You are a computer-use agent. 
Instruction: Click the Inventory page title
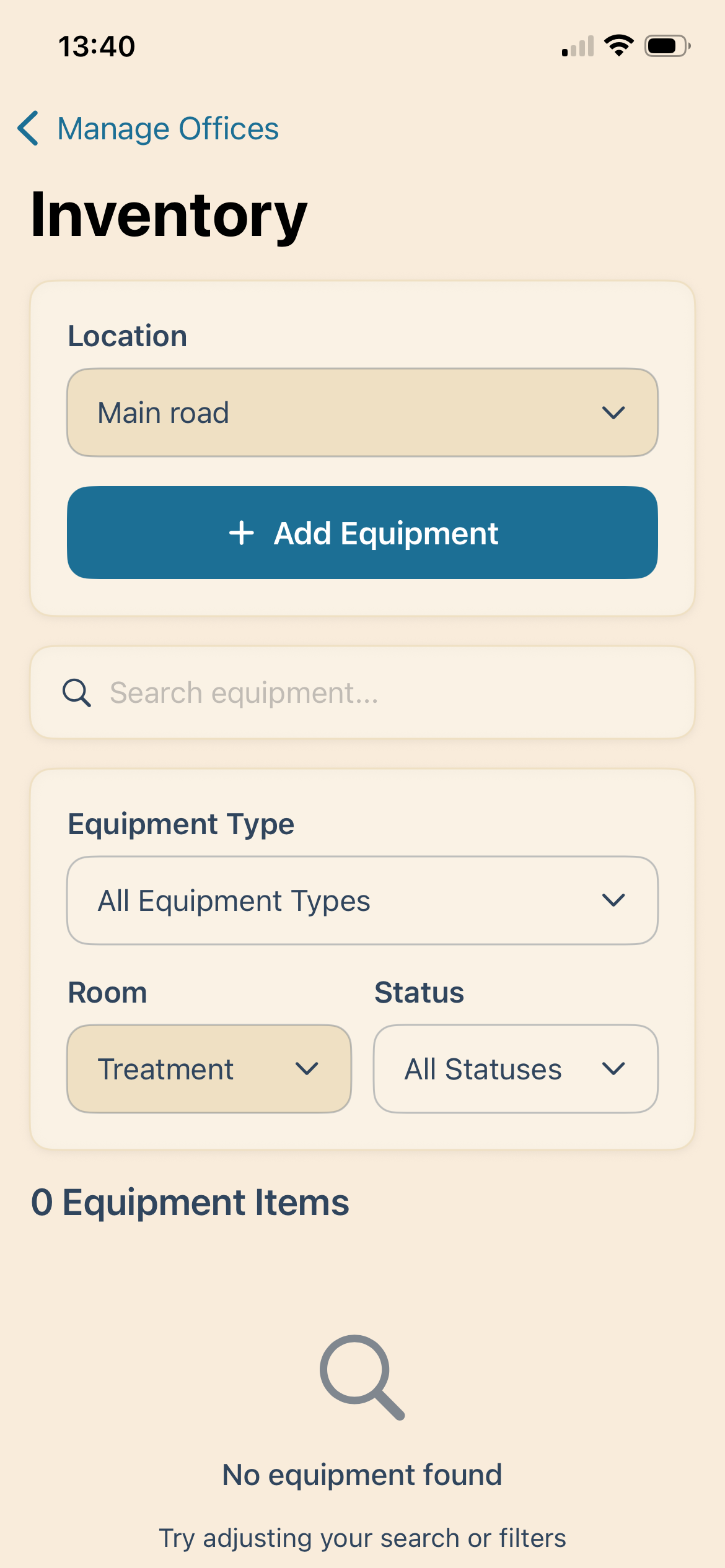click(168, 216)
